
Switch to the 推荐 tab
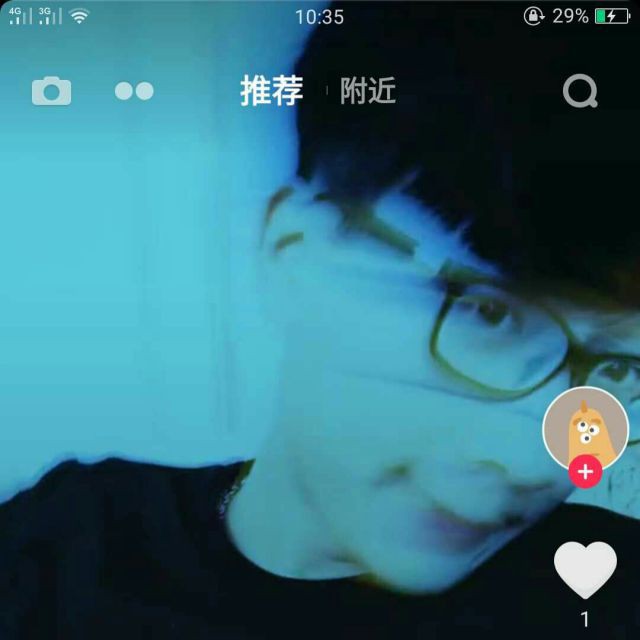pyautogui.click(x=271, y=91)
